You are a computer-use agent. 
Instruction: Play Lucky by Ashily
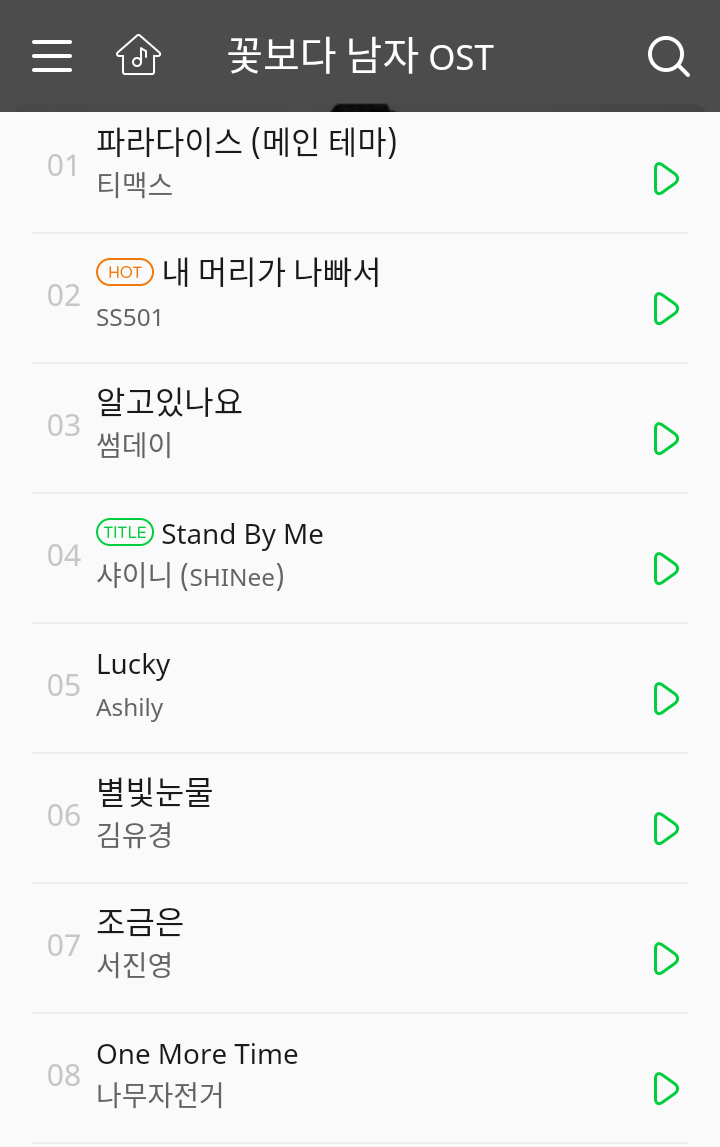666,699
